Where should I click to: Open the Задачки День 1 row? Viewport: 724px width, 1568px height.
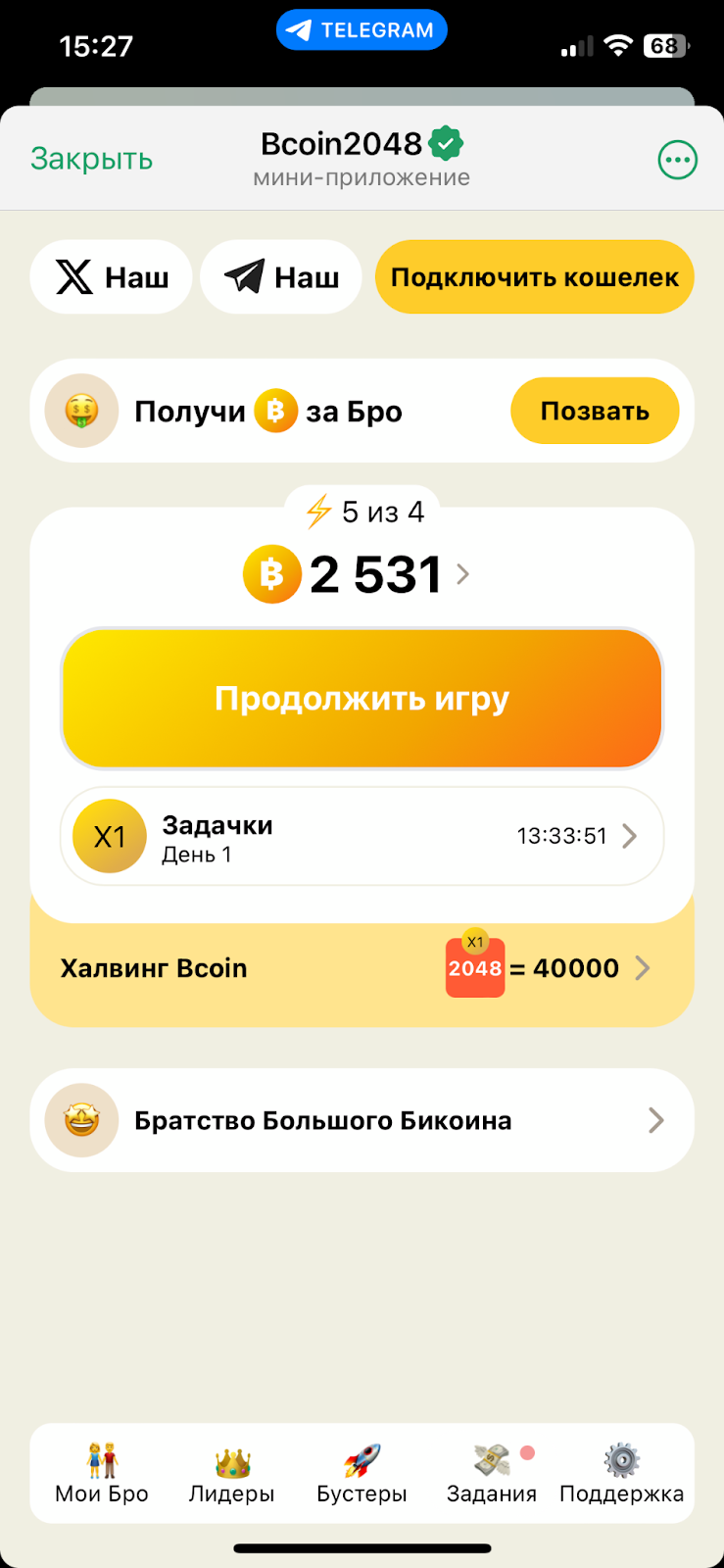pyautogui.click(x=362, y=837)
